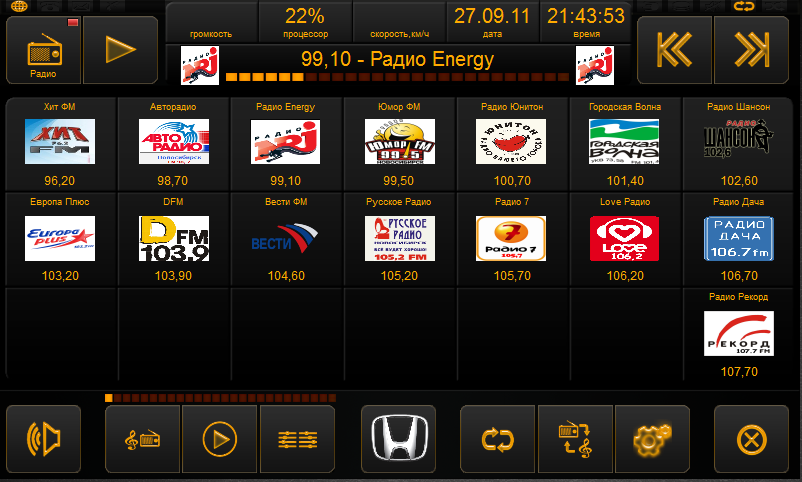Skip to the previous station
Image resolution: width=802 pixels, height=482 pixels.
(673, 49)
